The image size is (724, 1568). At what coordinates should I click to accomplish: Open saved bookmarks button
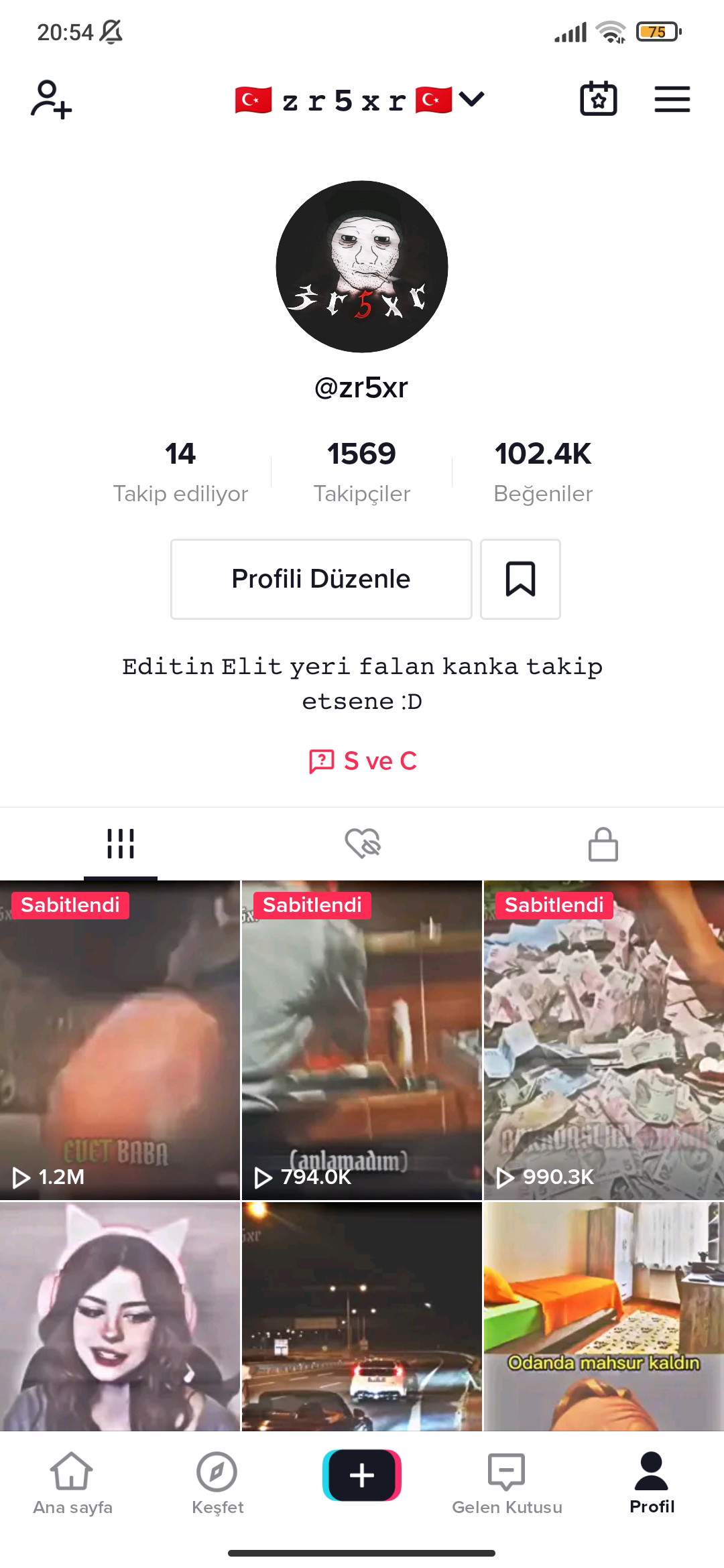(x=520, y=579)
